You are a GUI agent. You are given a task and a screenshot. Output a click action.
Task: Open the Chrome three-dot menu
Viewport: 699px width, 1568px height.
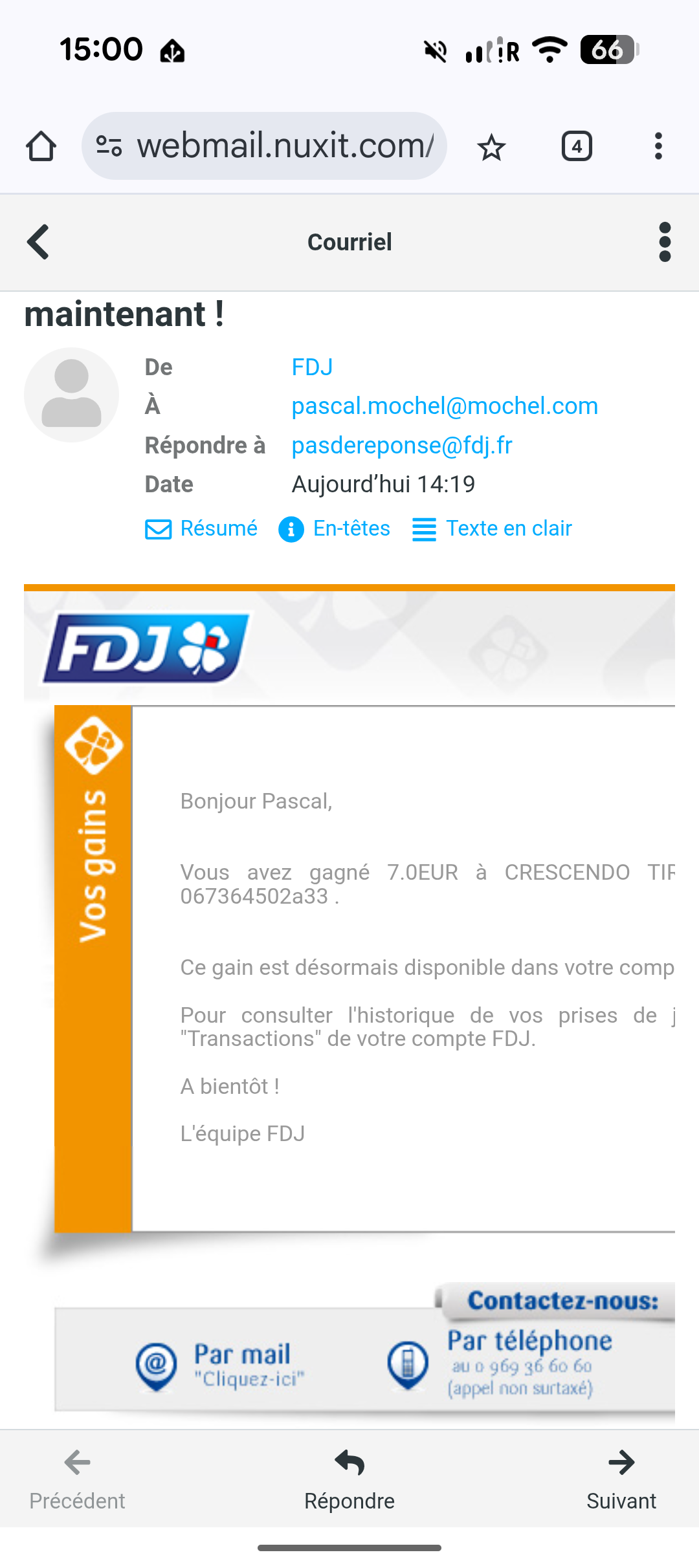click(x=658, y=146)
